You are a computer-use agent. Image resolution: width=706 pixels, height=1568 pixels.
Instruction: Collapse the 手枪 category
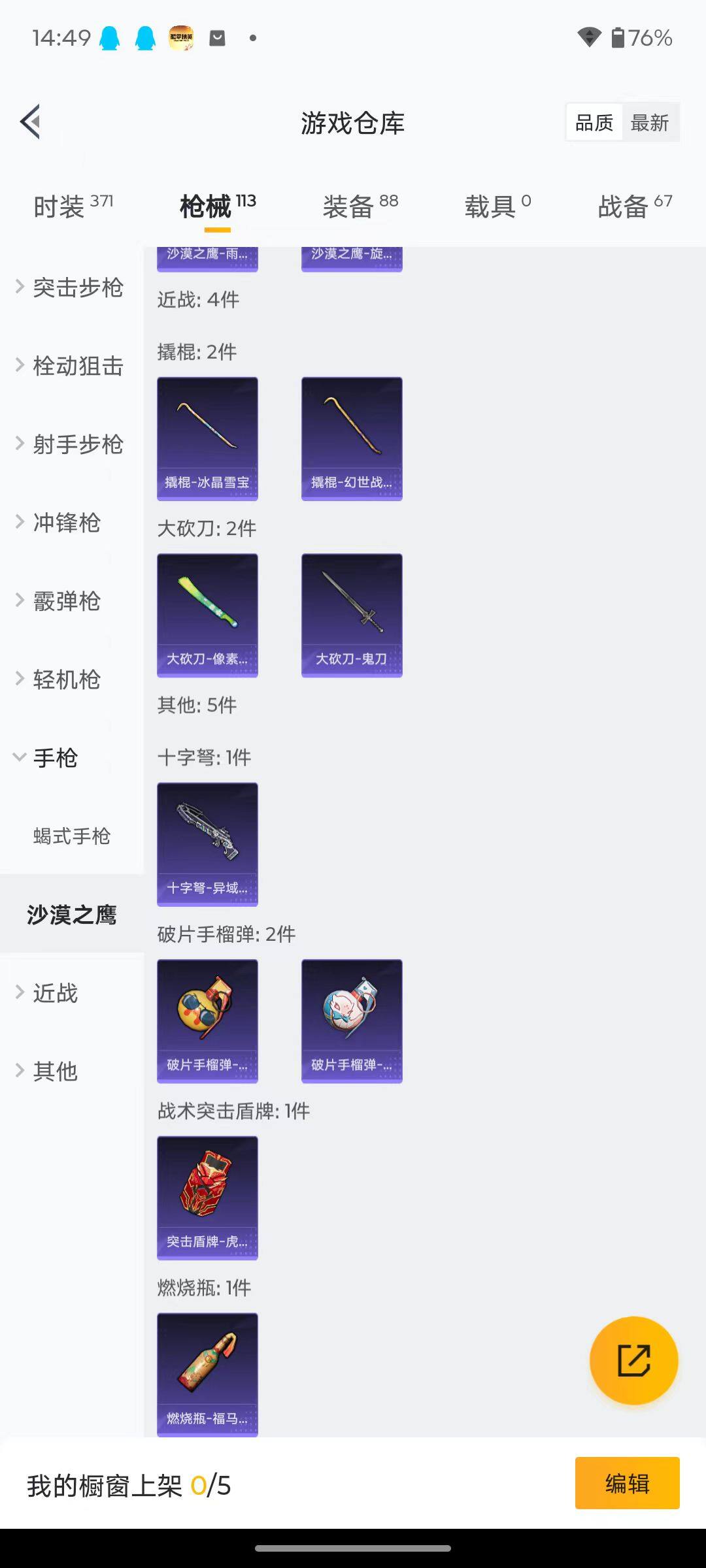click(x=56, y=758)
